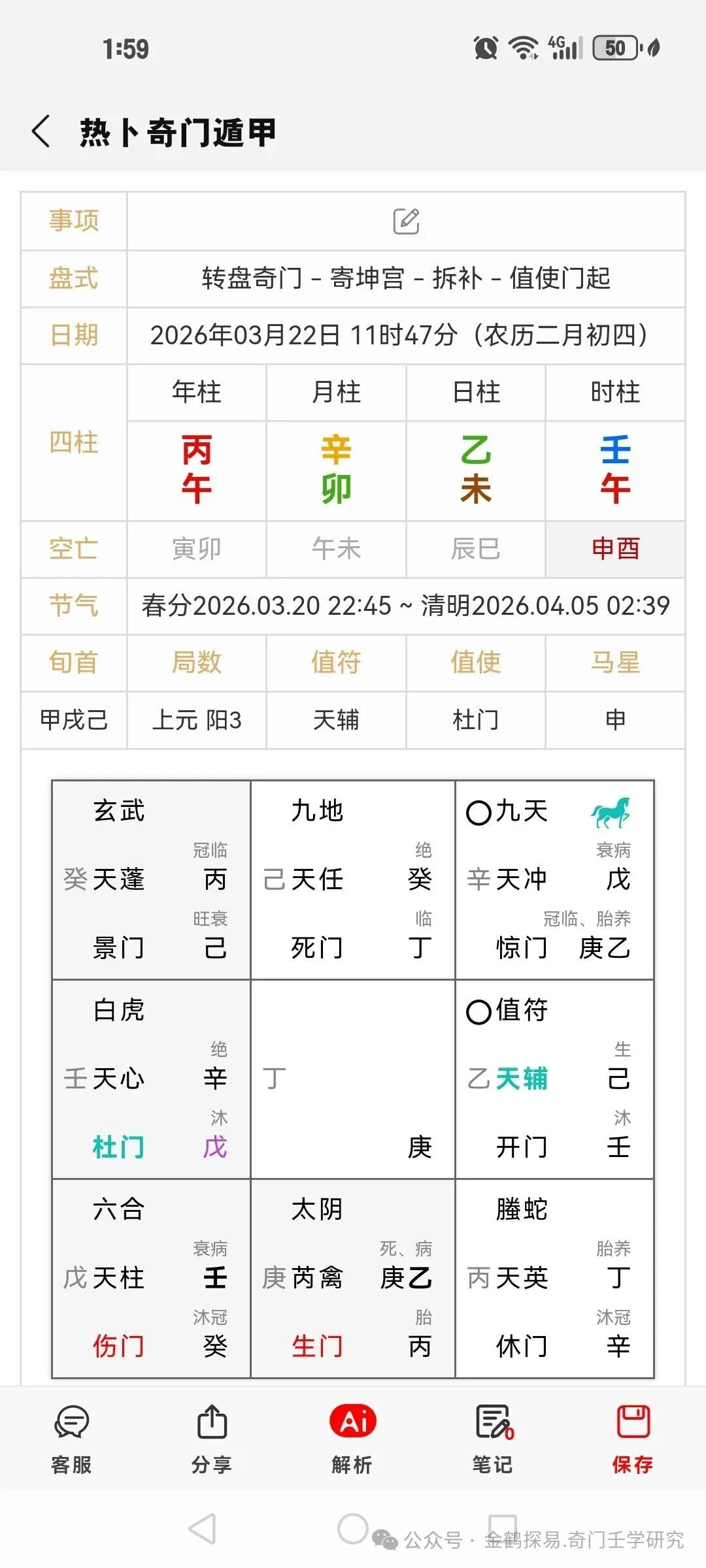Viewport: 706px width, 1568px height.
Task: Tap the teal horse icon in the 九天 cell
Action: point(611,813)
